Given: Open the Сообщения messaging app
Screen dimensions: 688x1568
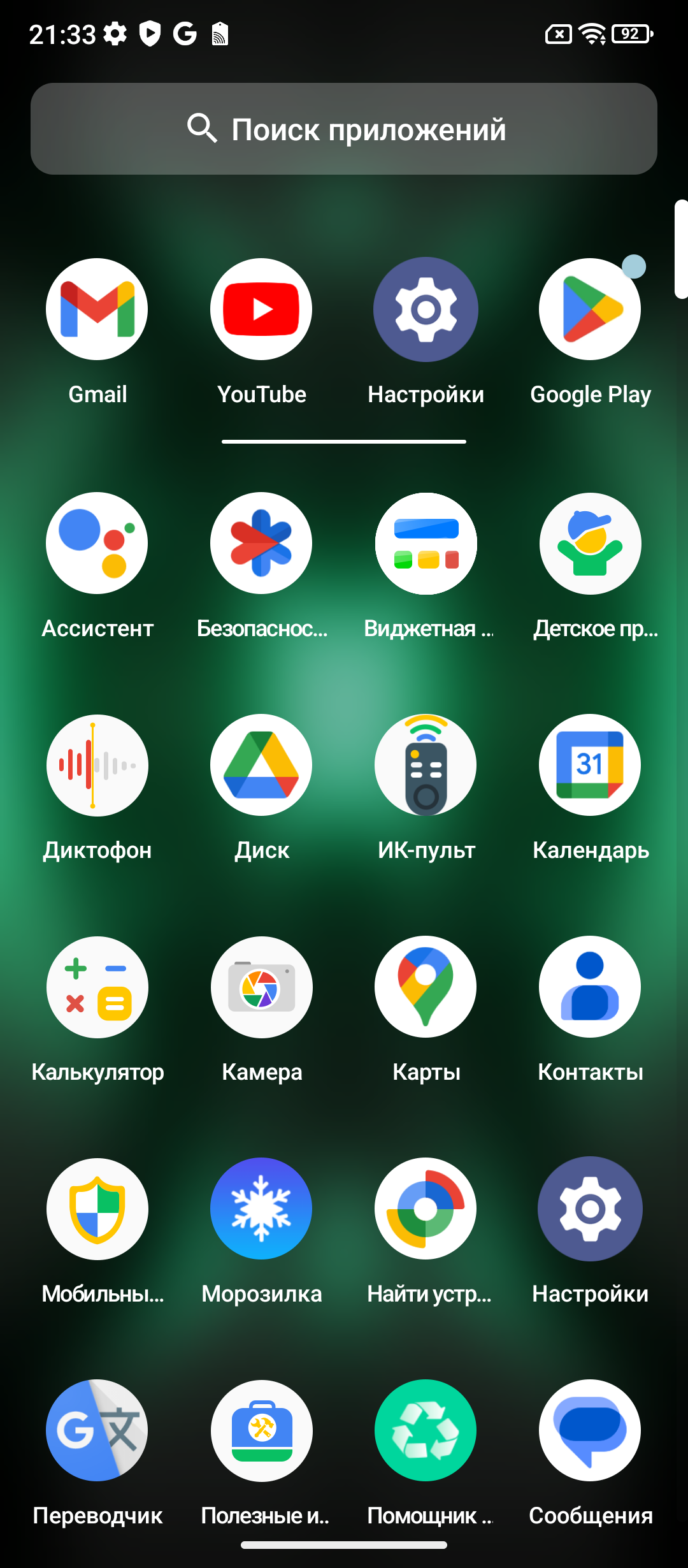Looking at the screenshot, I should pos(590,1431).
